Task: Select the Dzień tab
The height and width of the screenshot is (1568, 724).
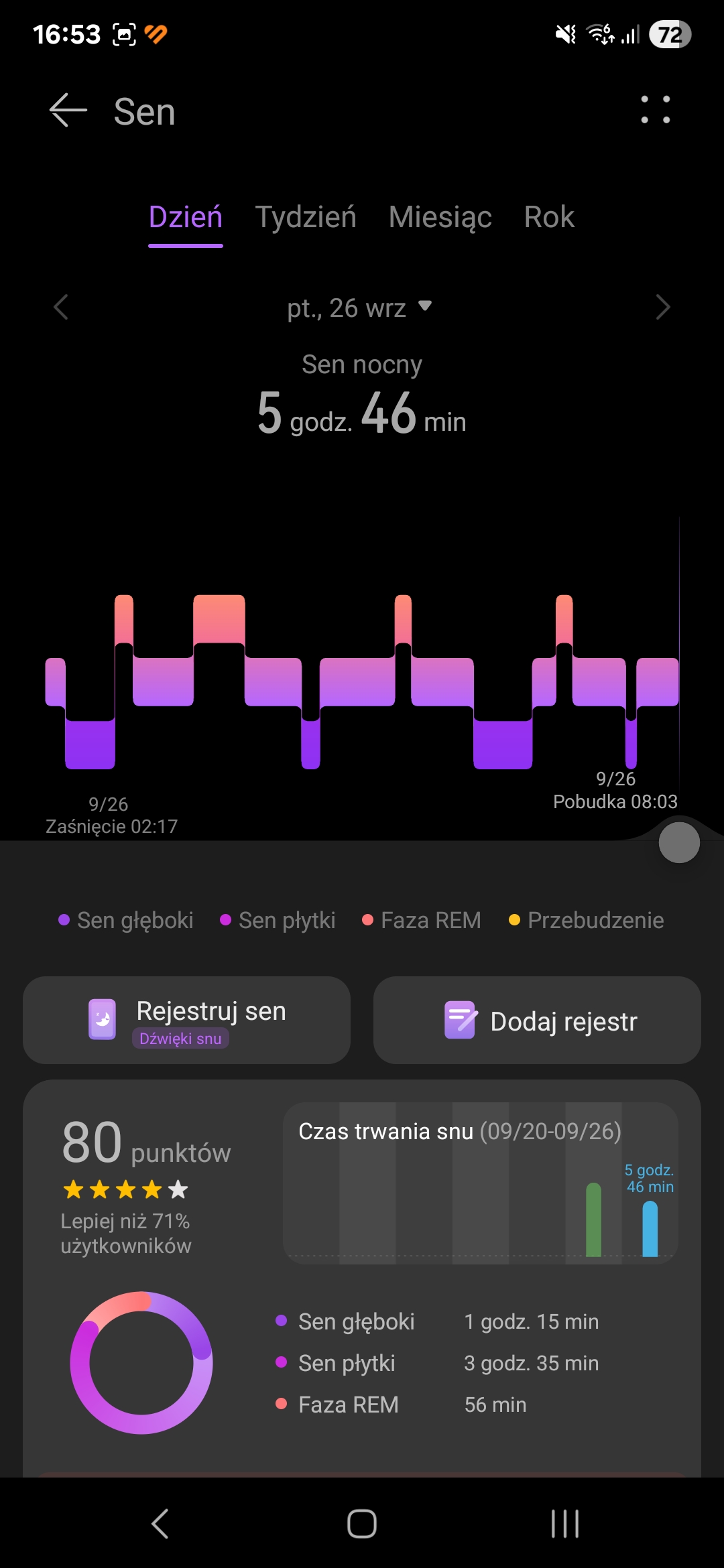Action: (x=186, y=217)
